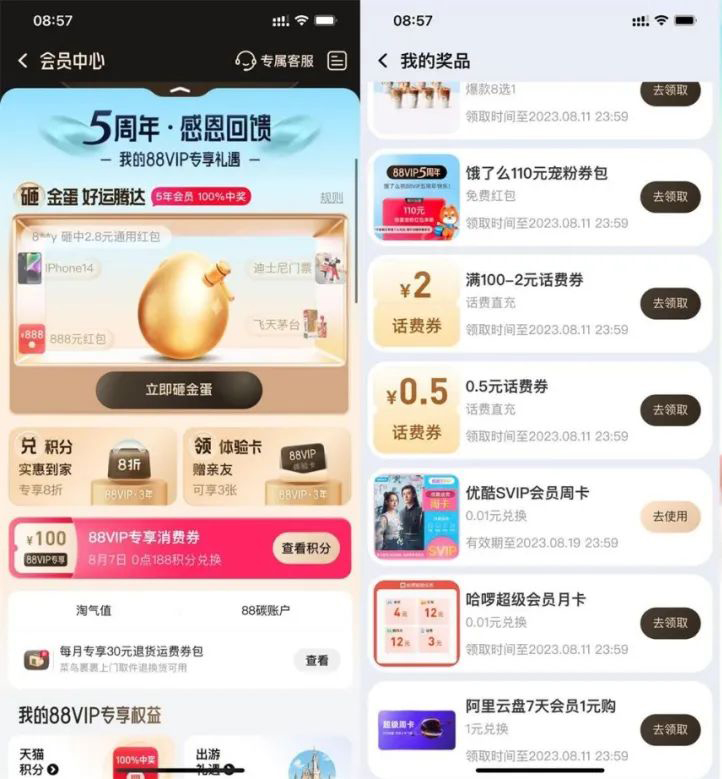Tap 查看 for the 30元退货运费券包

click(316, 660)
